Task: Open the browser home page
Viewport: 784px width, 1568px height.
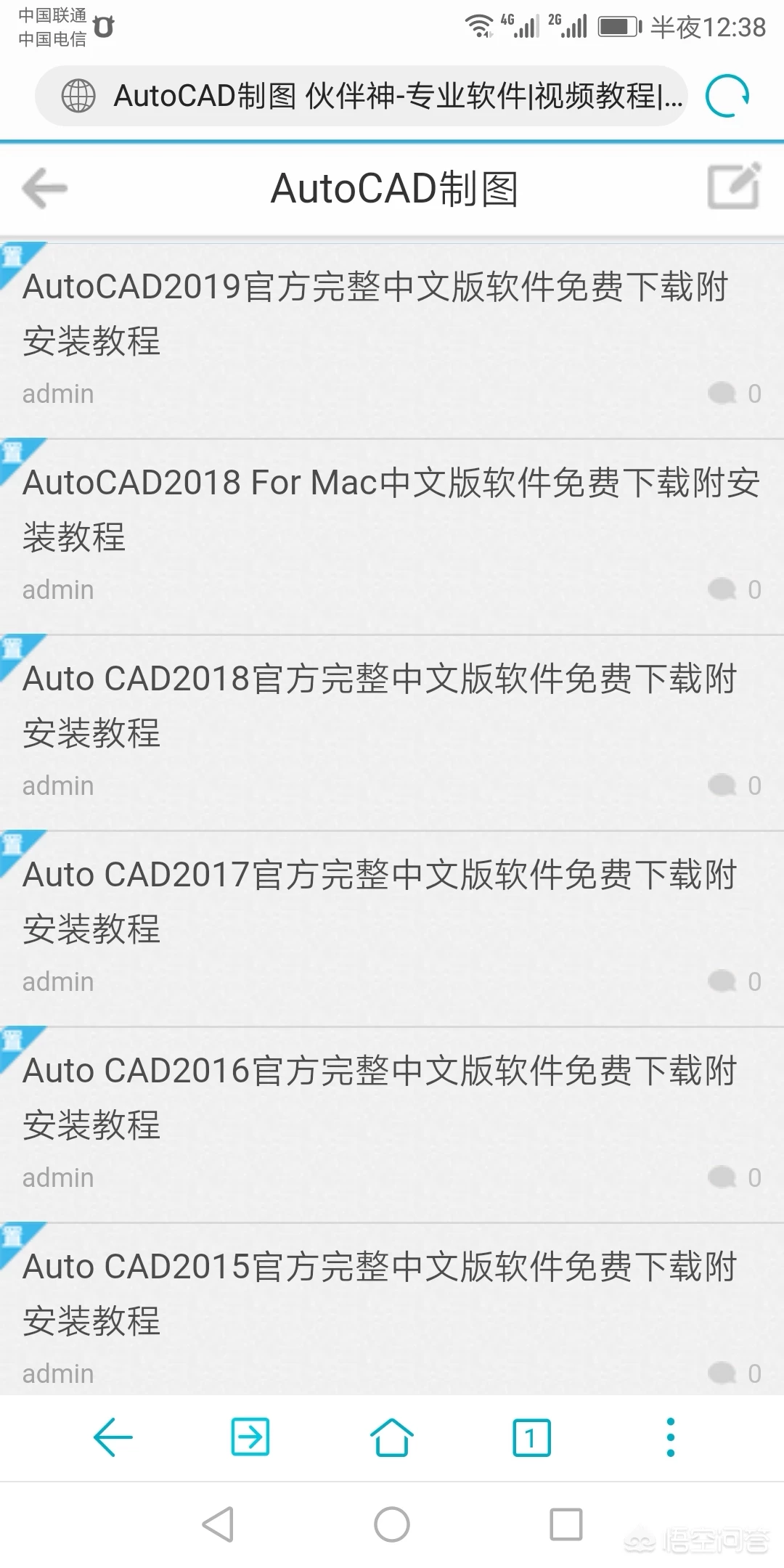Action: (x=392, y=1437)
